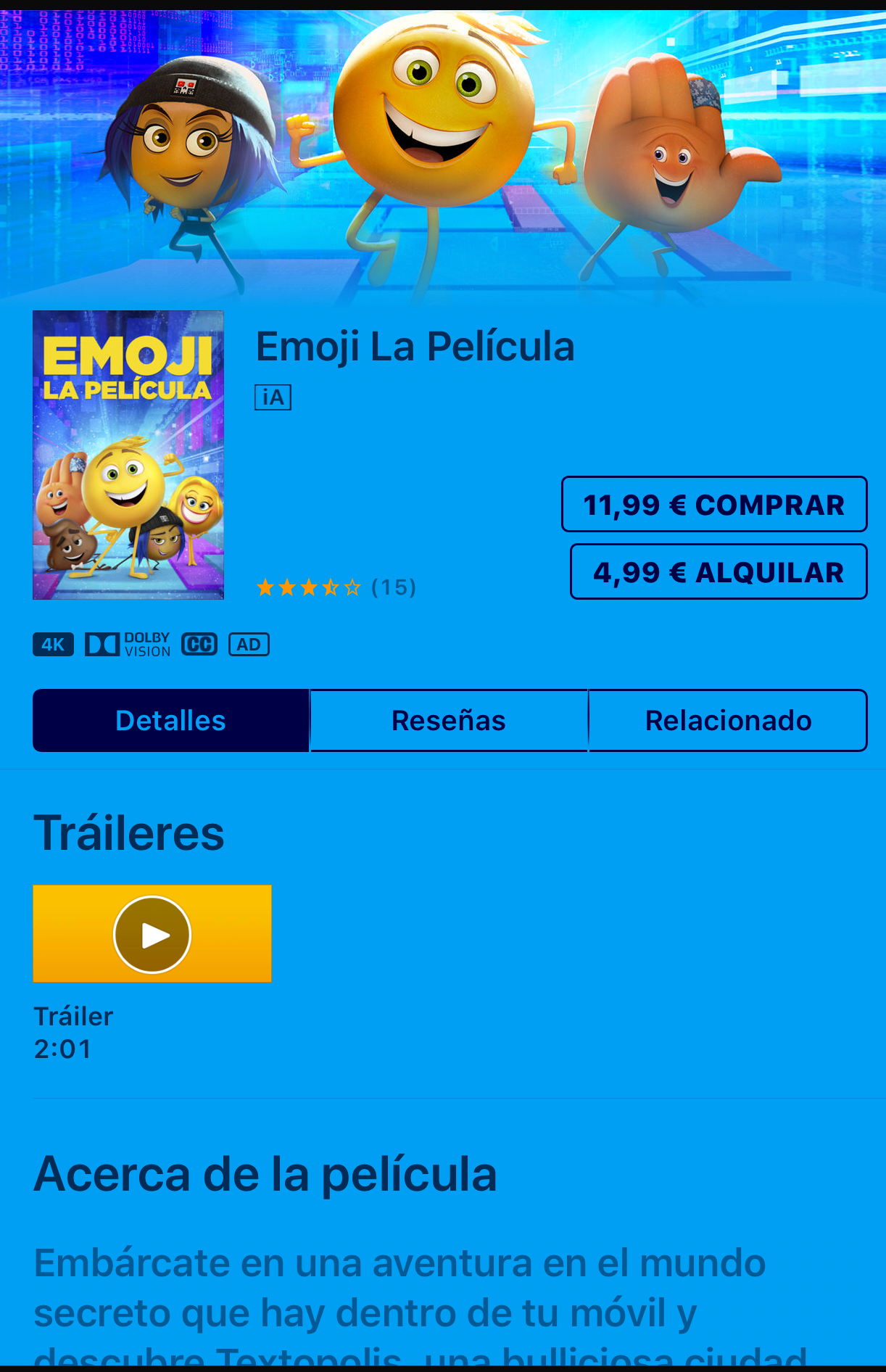Buy the movie for 11,99 €
Screen dimensions: 886x1372
714,504
